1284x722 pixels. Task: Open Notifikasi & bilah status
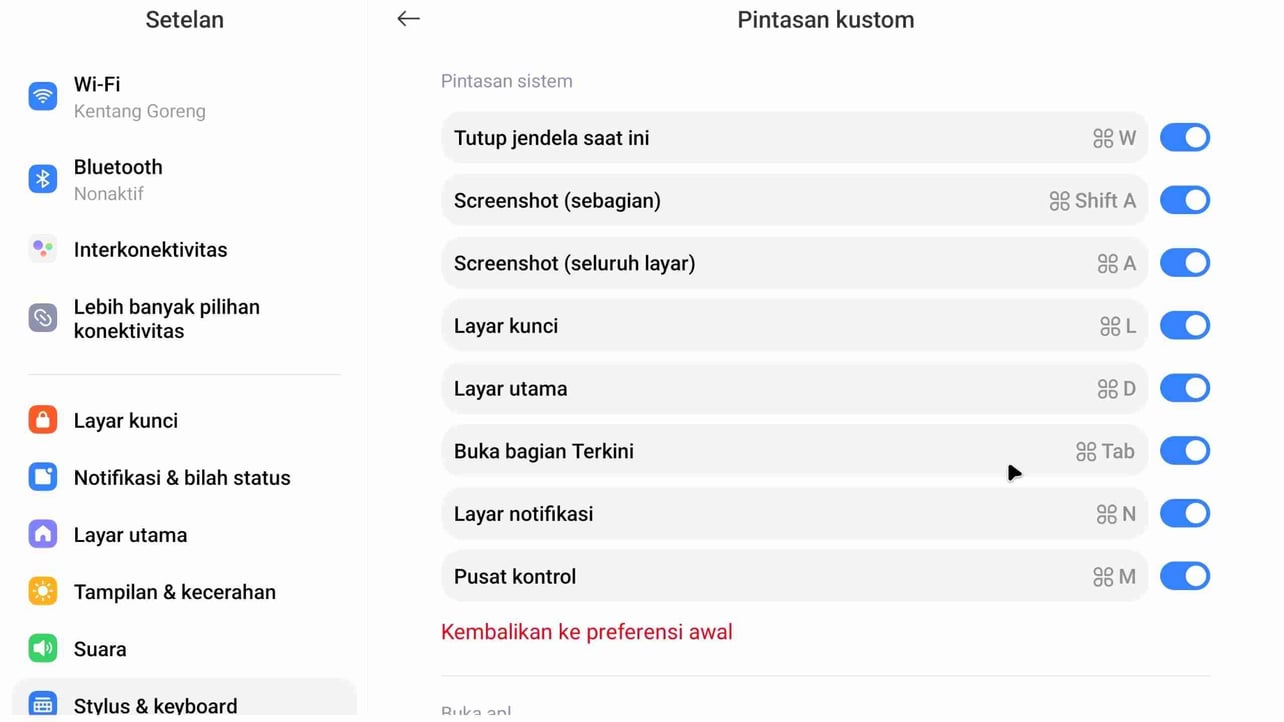(x=182, y=478)
